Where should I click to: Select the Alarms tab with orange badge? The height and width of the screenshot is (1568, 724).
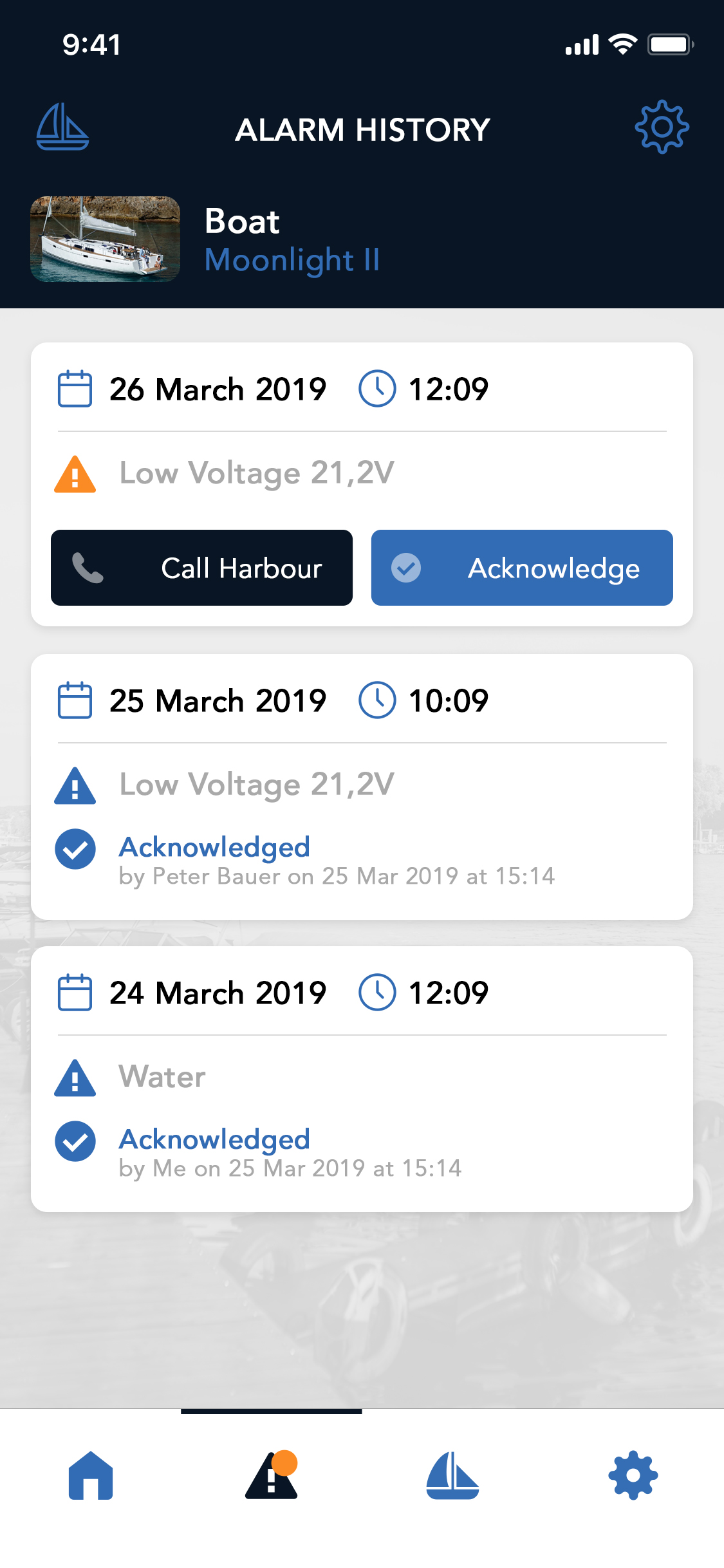click(x=272, y=1475)
